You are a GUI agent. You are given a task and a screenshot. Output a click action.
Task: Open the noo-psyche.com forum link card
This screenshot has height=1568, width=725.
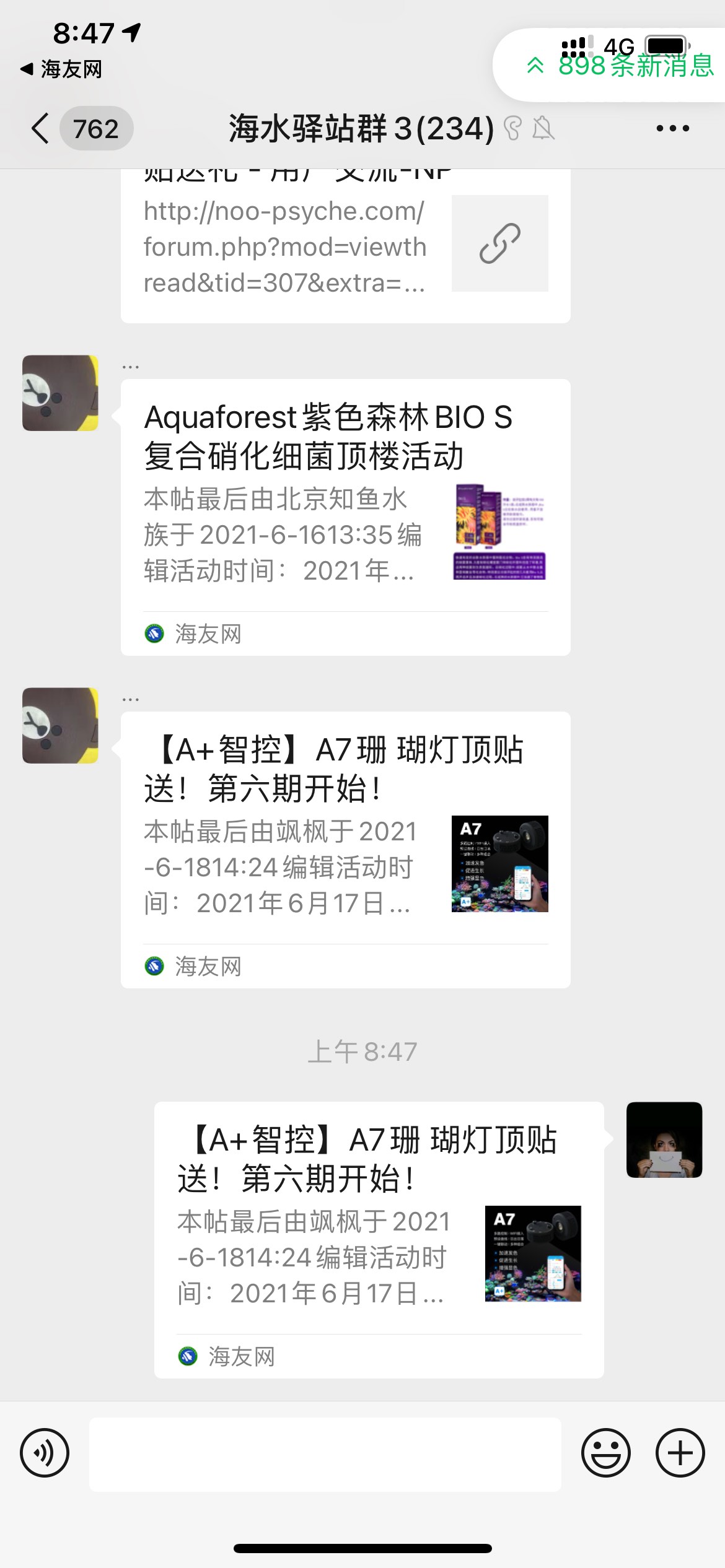coord(345,248)
